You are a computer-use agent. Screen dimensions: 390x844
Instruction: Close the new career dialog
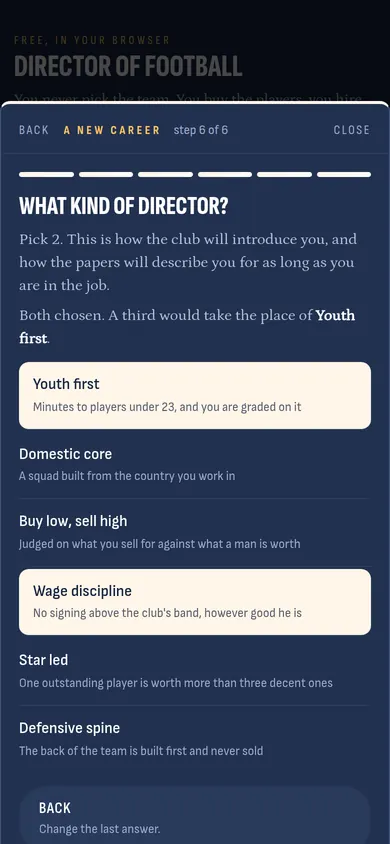(x=351, y=130)
